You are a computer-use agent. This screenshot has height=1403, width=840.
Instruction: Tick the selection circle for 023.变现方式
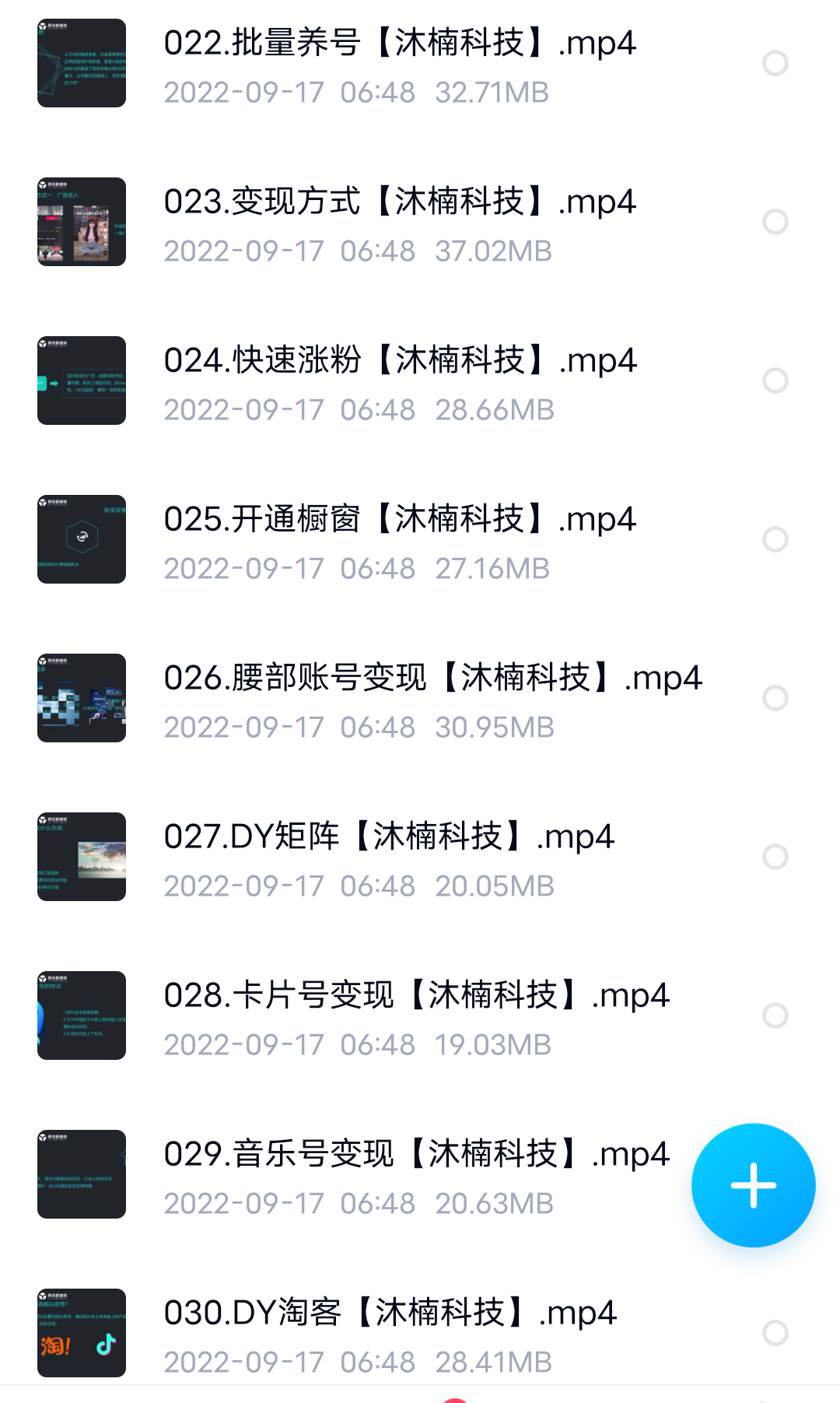775,222
